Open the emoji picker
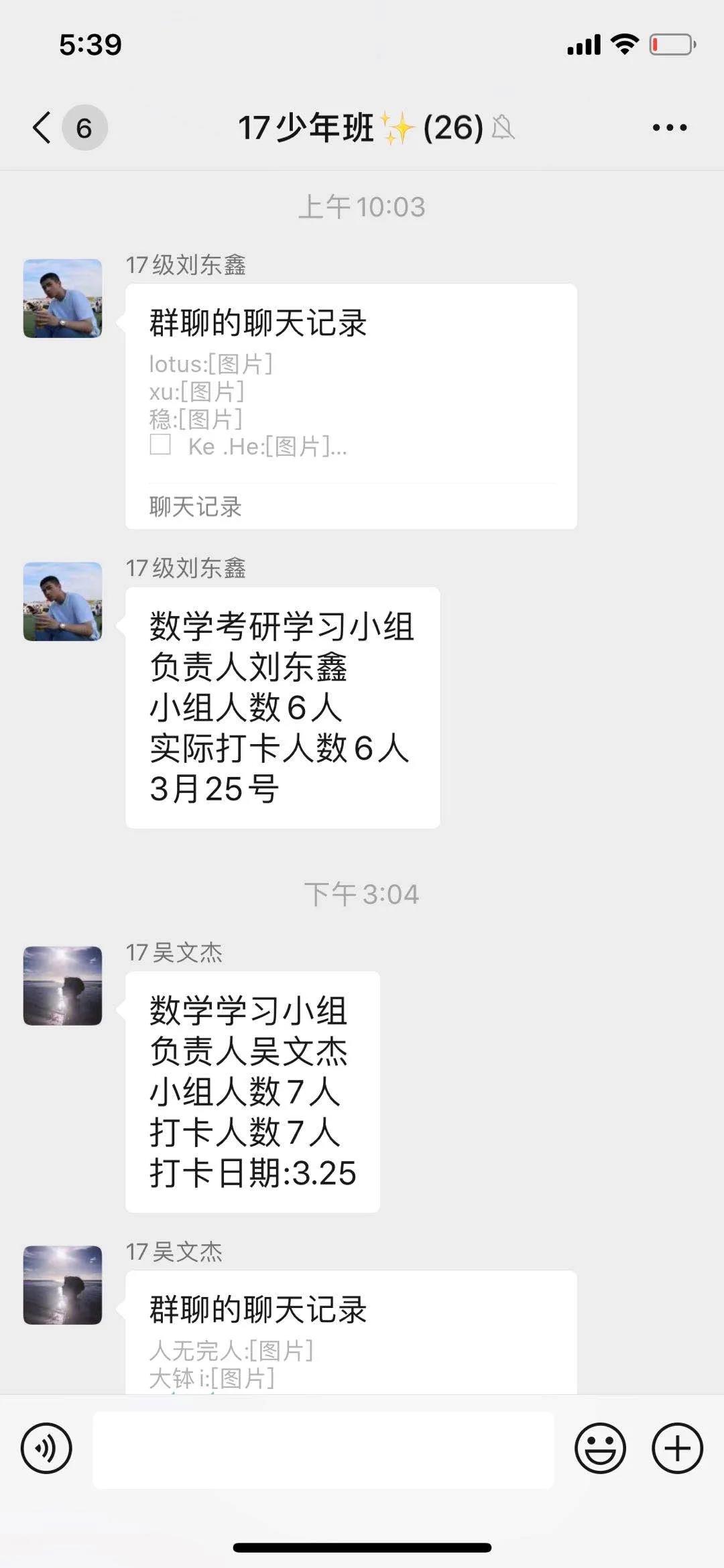The height and width of the screenshot is (1568, 724). click(600, 1448)
